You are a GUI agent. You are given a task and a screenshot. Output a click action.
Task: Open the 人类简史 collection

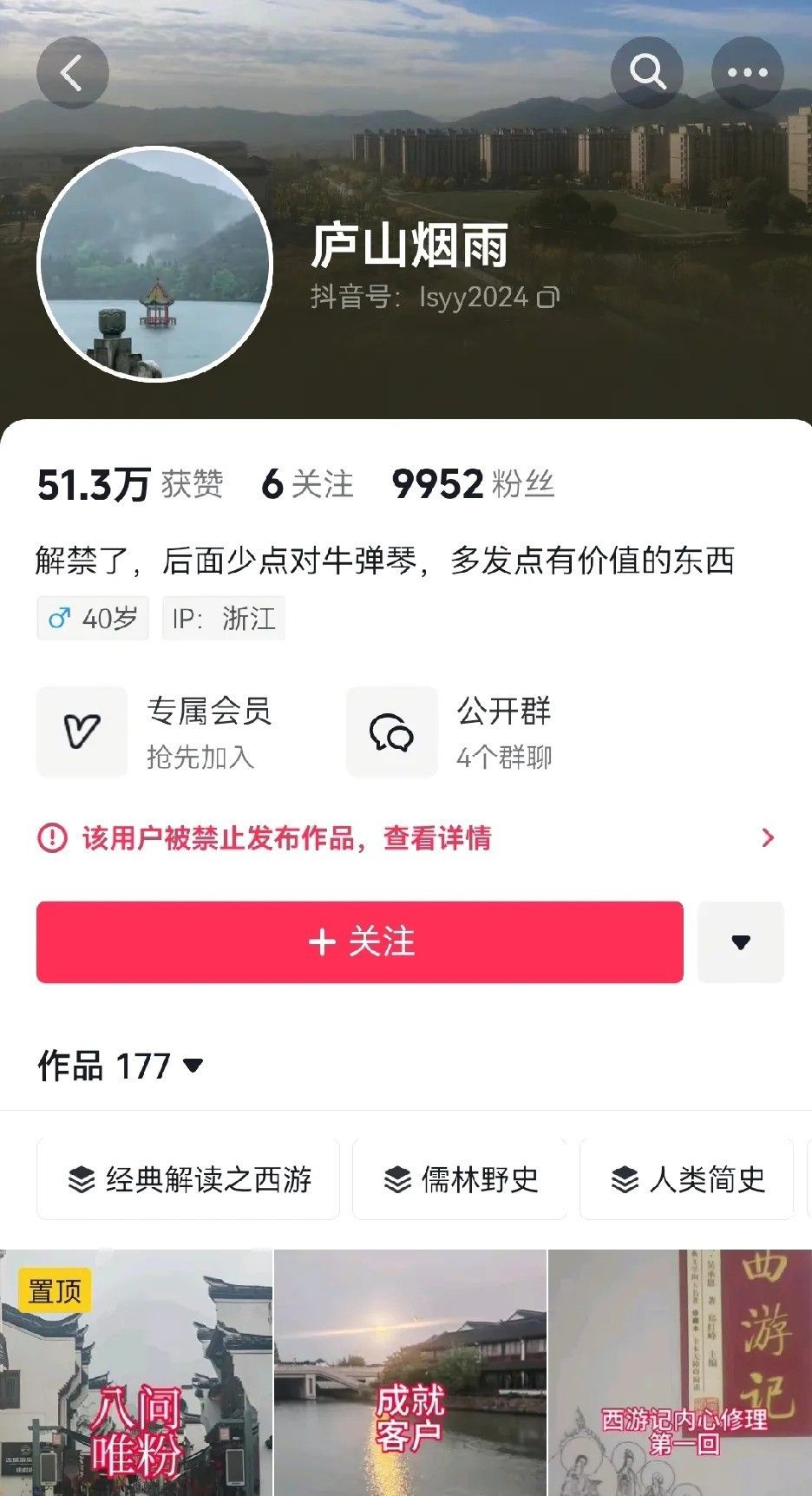tap(688, 1179)
